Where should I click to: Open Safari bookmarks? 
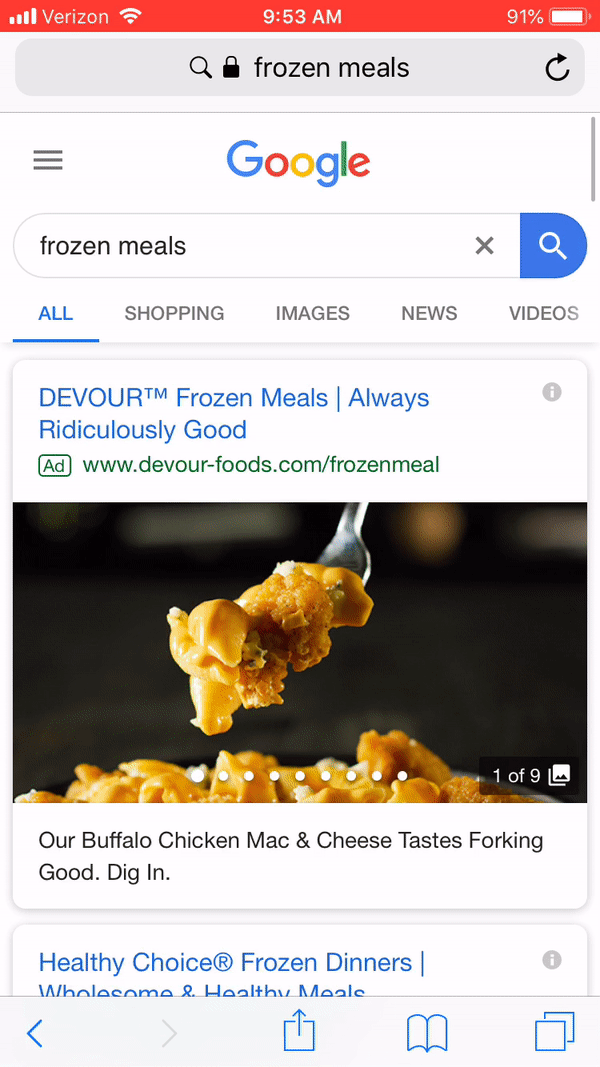click(427, 1033)
